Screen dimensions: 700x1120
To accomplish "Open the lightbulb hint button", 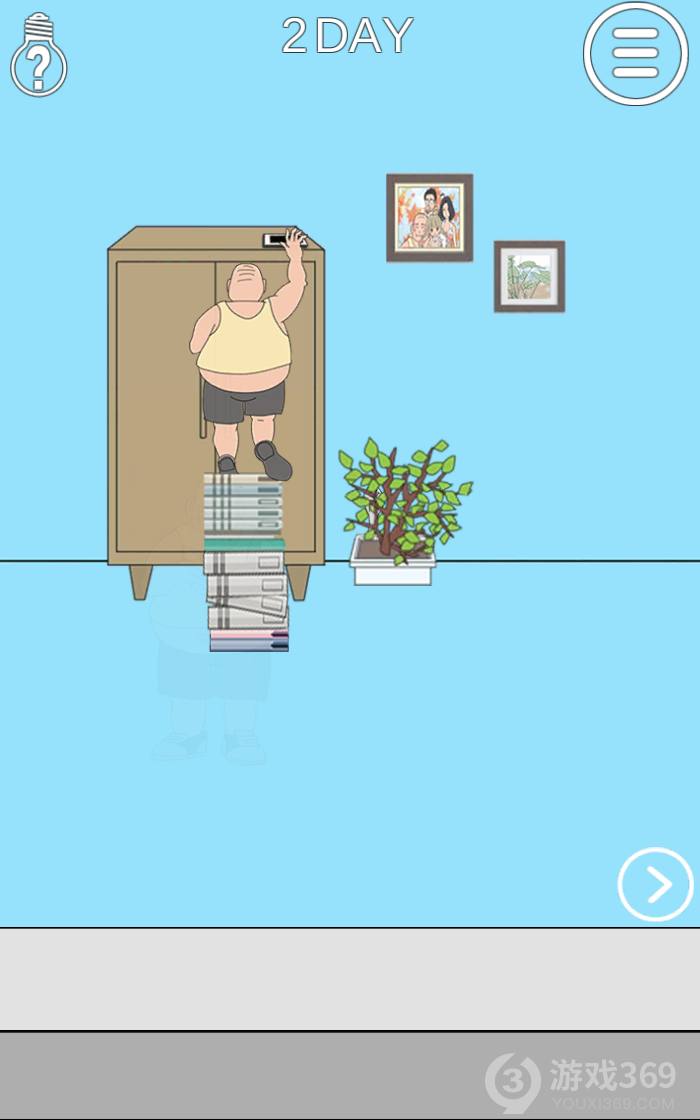I will click(x=38, y=56).
